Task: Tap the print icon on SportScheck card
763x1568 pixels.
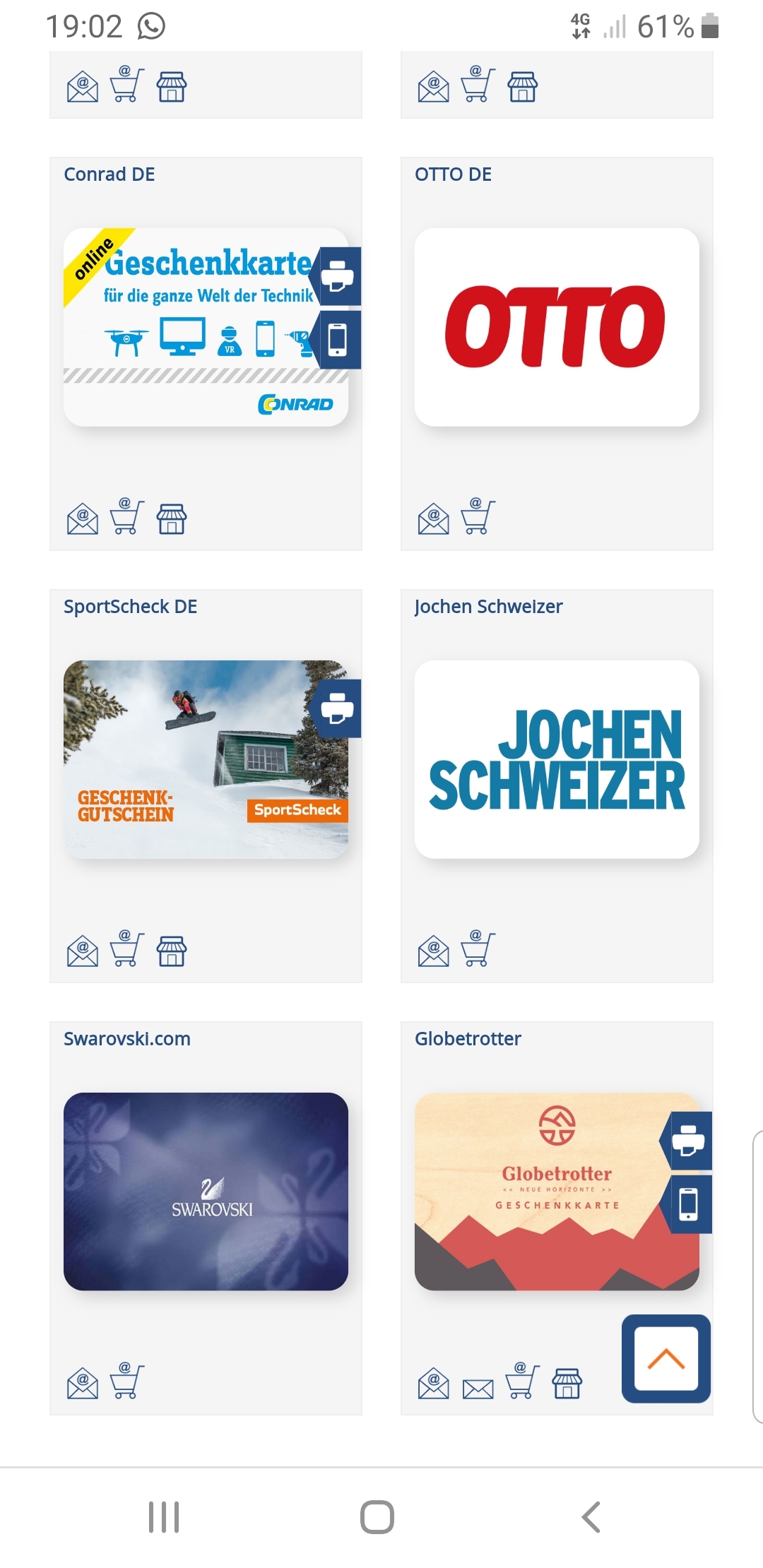Action: (x=337, y=708)
